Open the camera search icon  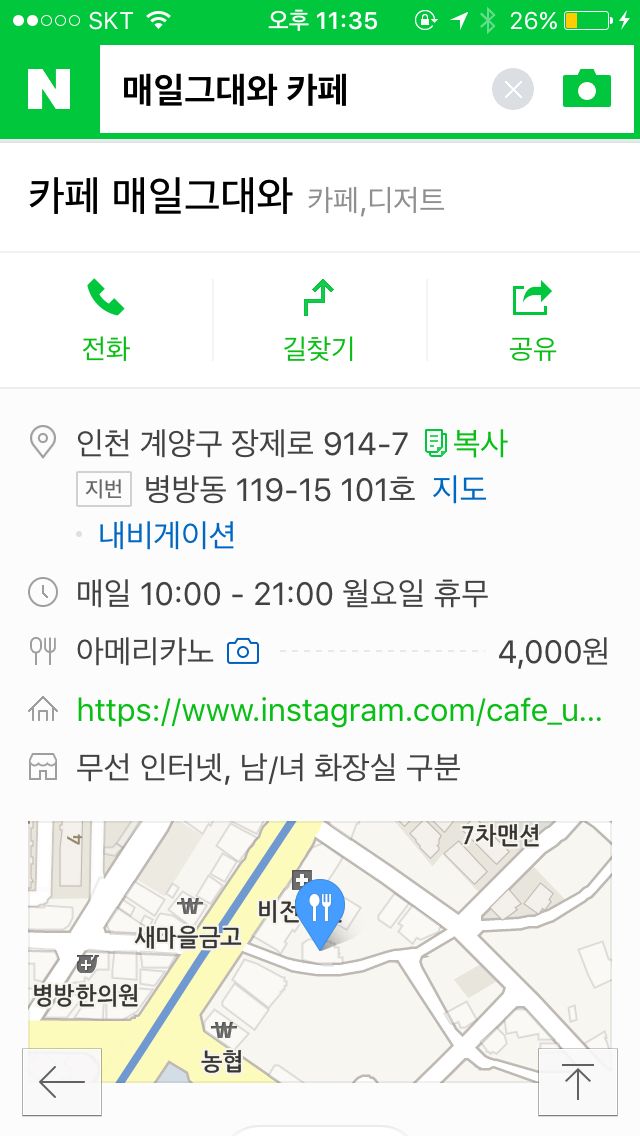(x=587, y=89)
